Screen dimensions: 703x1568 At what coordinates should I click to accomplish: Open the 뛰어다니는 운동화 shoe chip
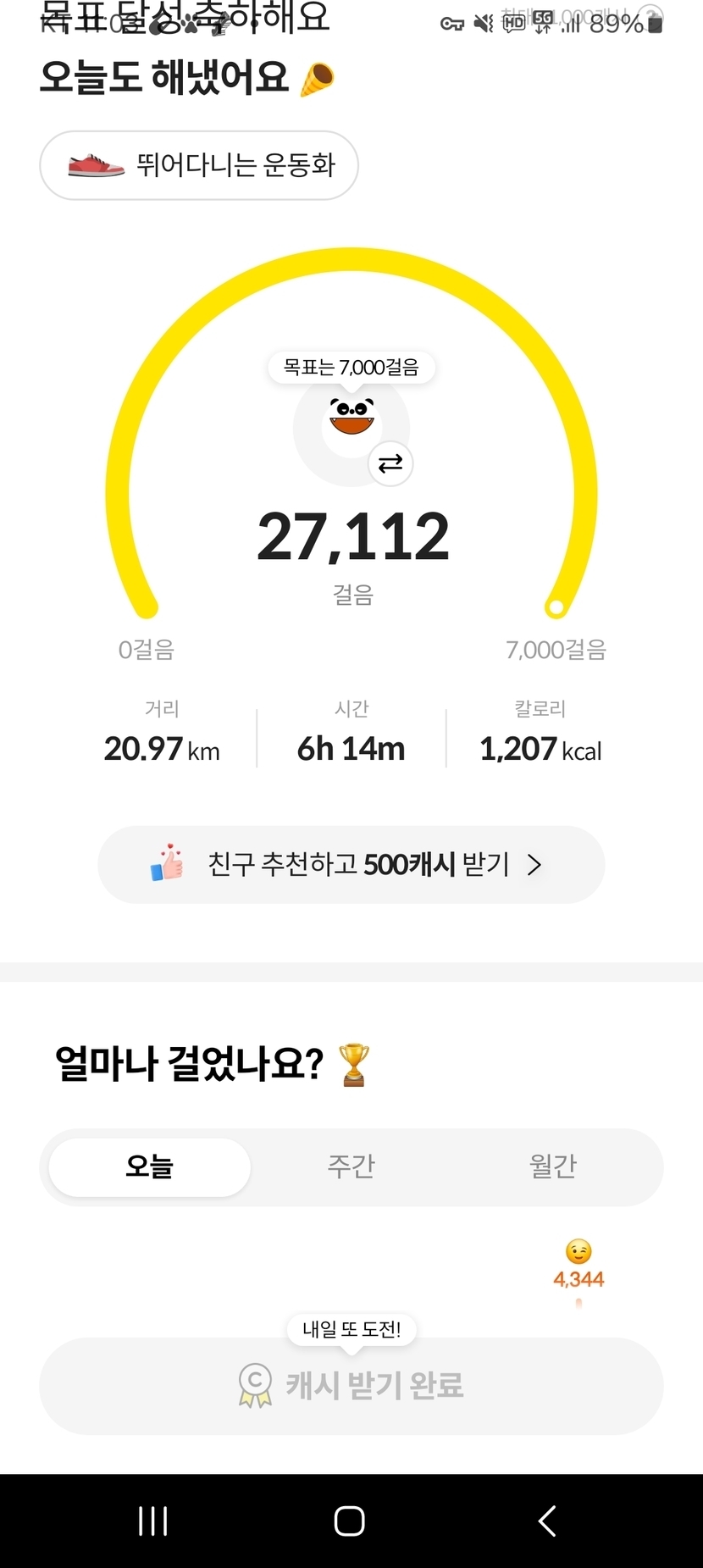click(x=199, y=165)
